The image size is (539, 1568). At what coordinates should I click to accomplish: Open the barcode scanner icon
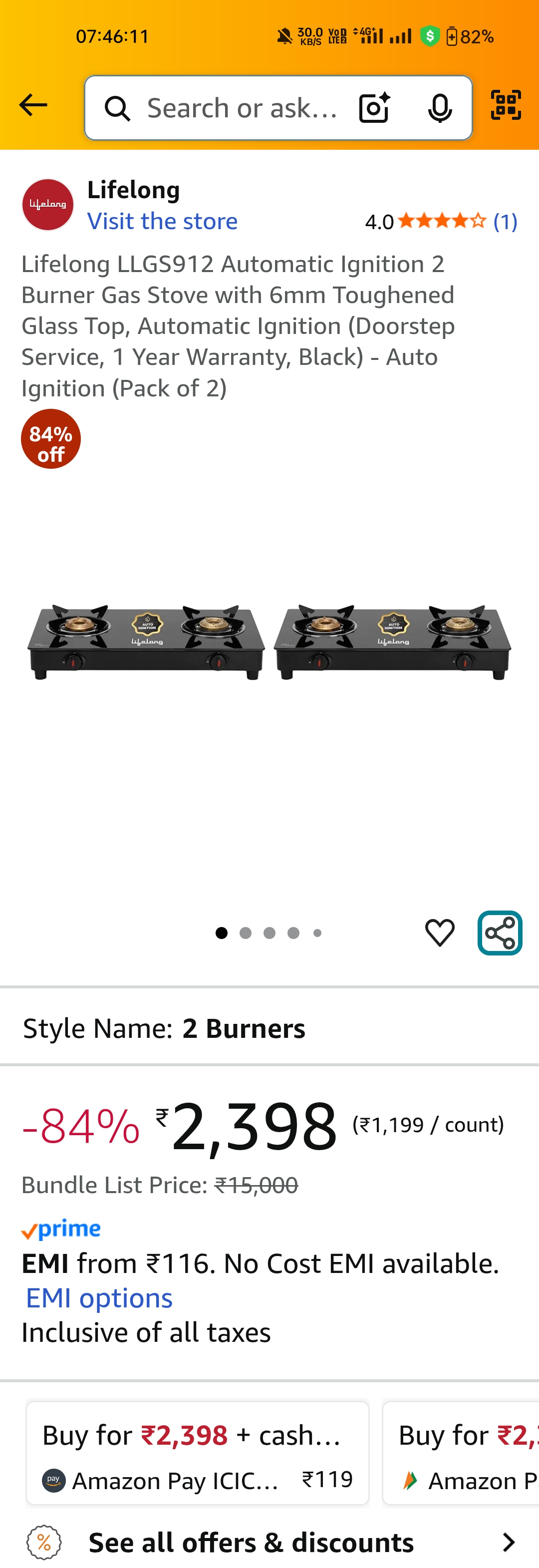coord(506,105)
